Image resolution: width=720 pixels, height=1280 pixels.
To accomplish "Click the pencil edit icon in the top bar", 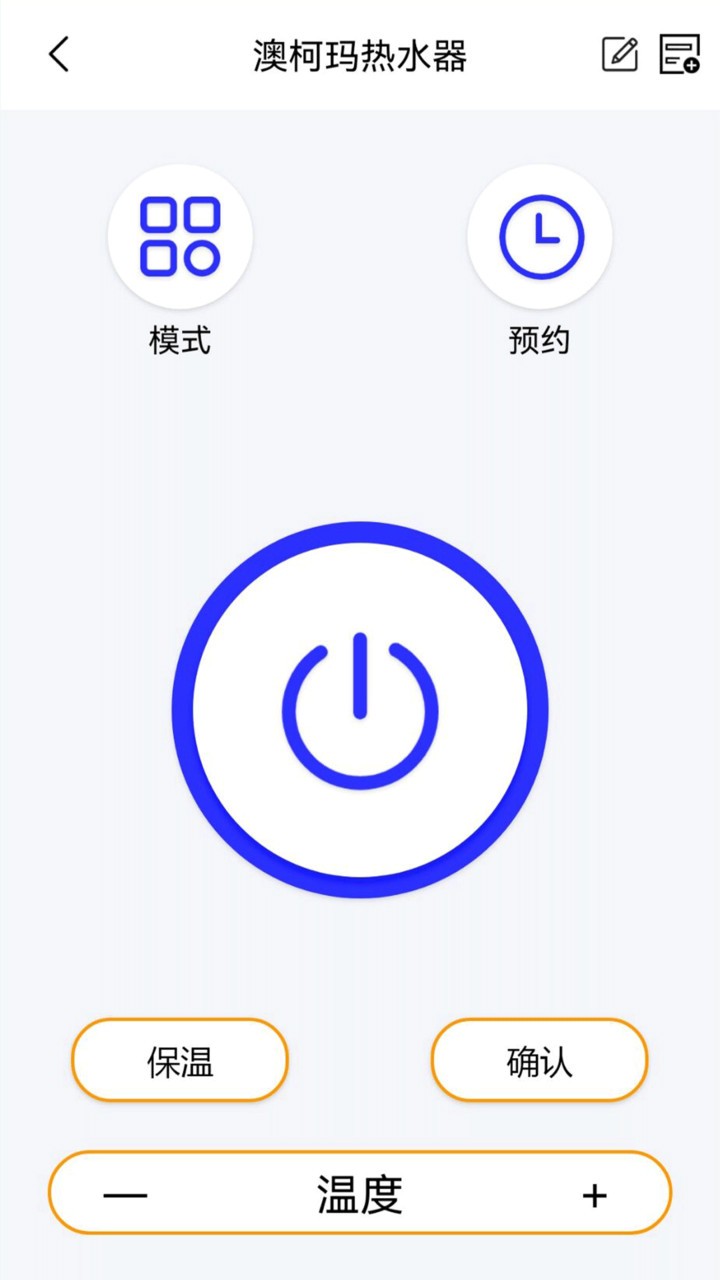I will [x=620, y=55].
